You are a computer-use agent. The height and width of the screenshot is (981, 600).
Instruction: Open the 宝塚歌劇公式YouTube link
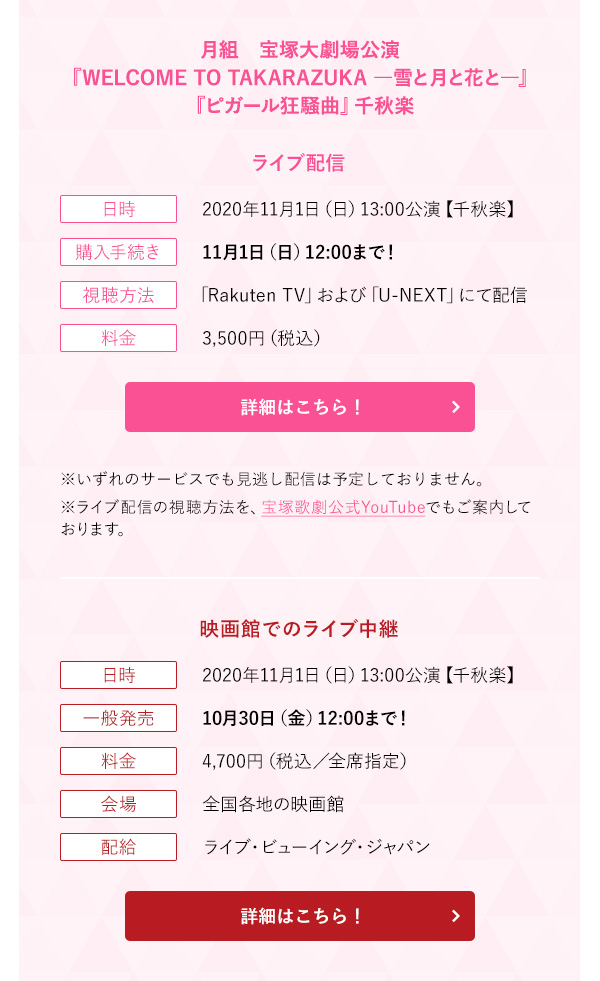(343, 507)
